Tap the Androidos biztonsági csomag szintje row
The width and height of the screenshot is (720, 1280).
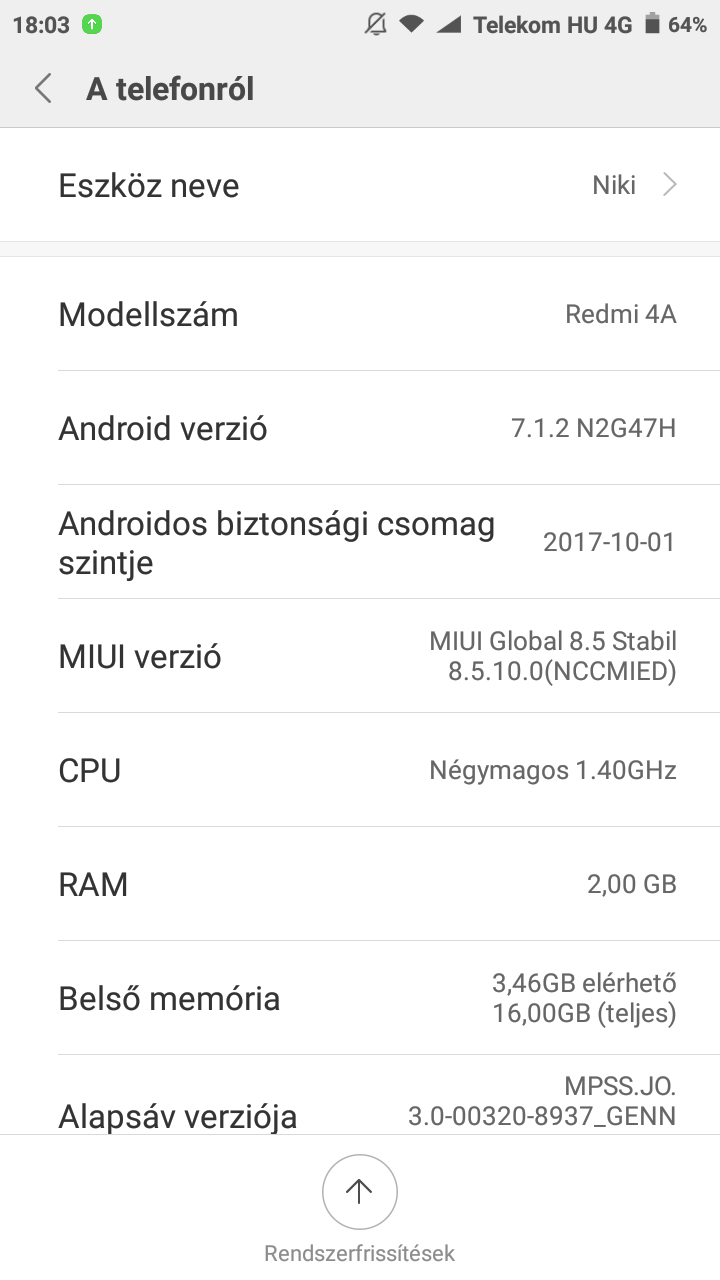(360, 542)
